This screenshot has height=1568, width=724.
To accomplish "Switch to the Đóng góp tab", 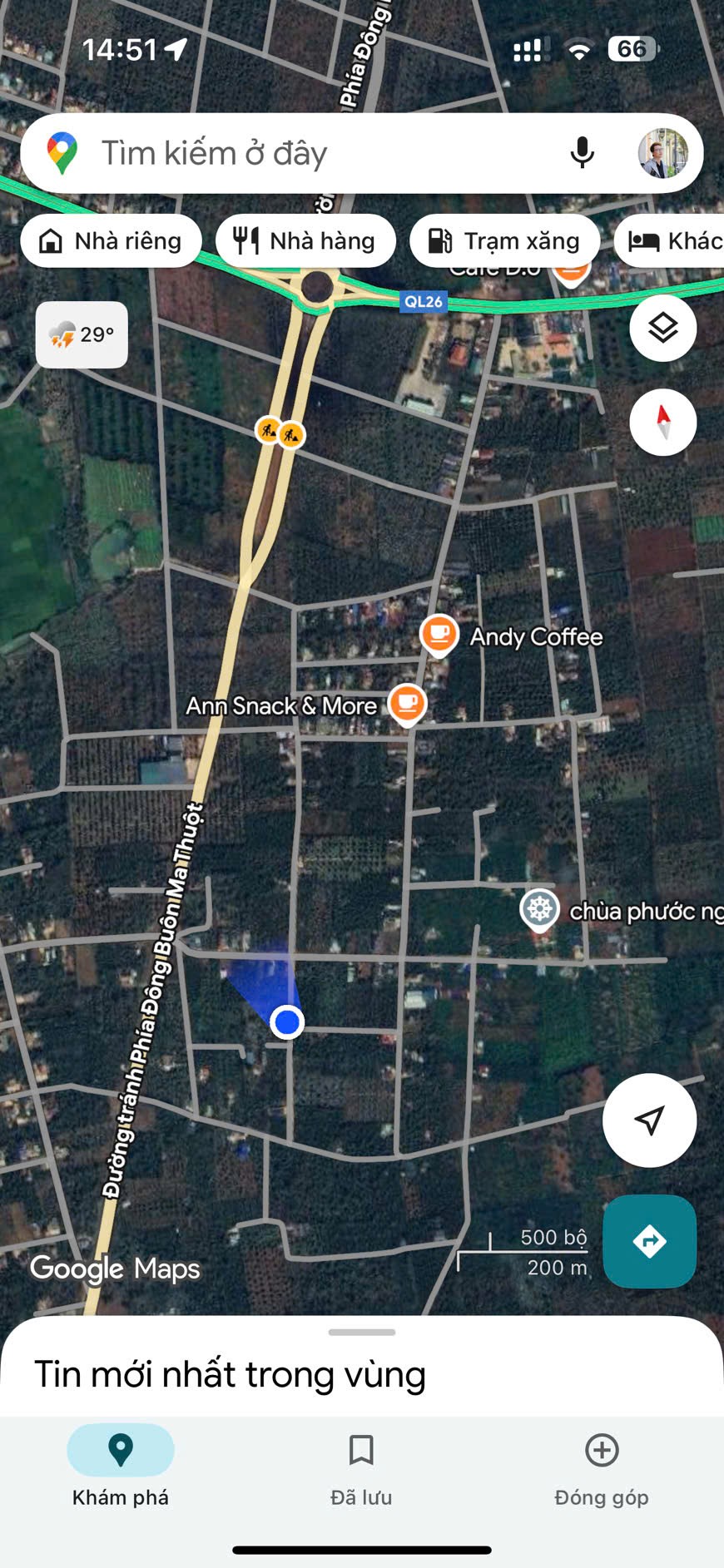I will pyautogui.click(x=602, y=1470).
